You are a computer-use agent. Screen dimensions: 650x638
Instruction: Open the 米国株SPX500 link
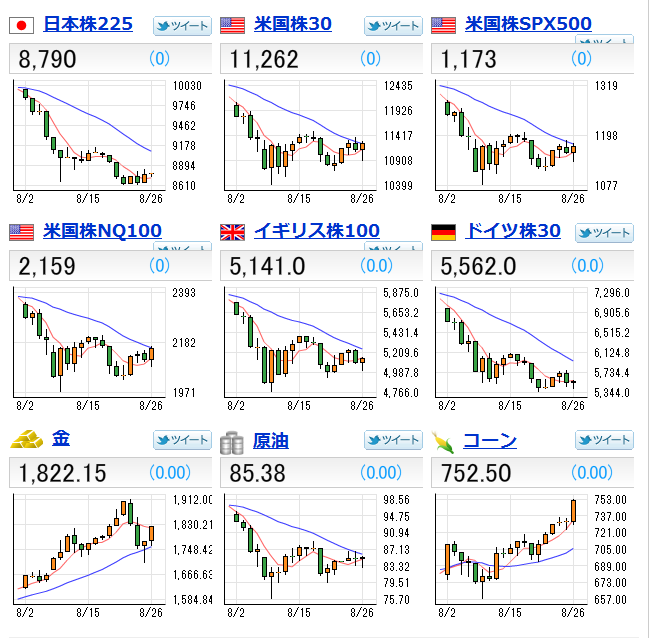pos(528,24)
